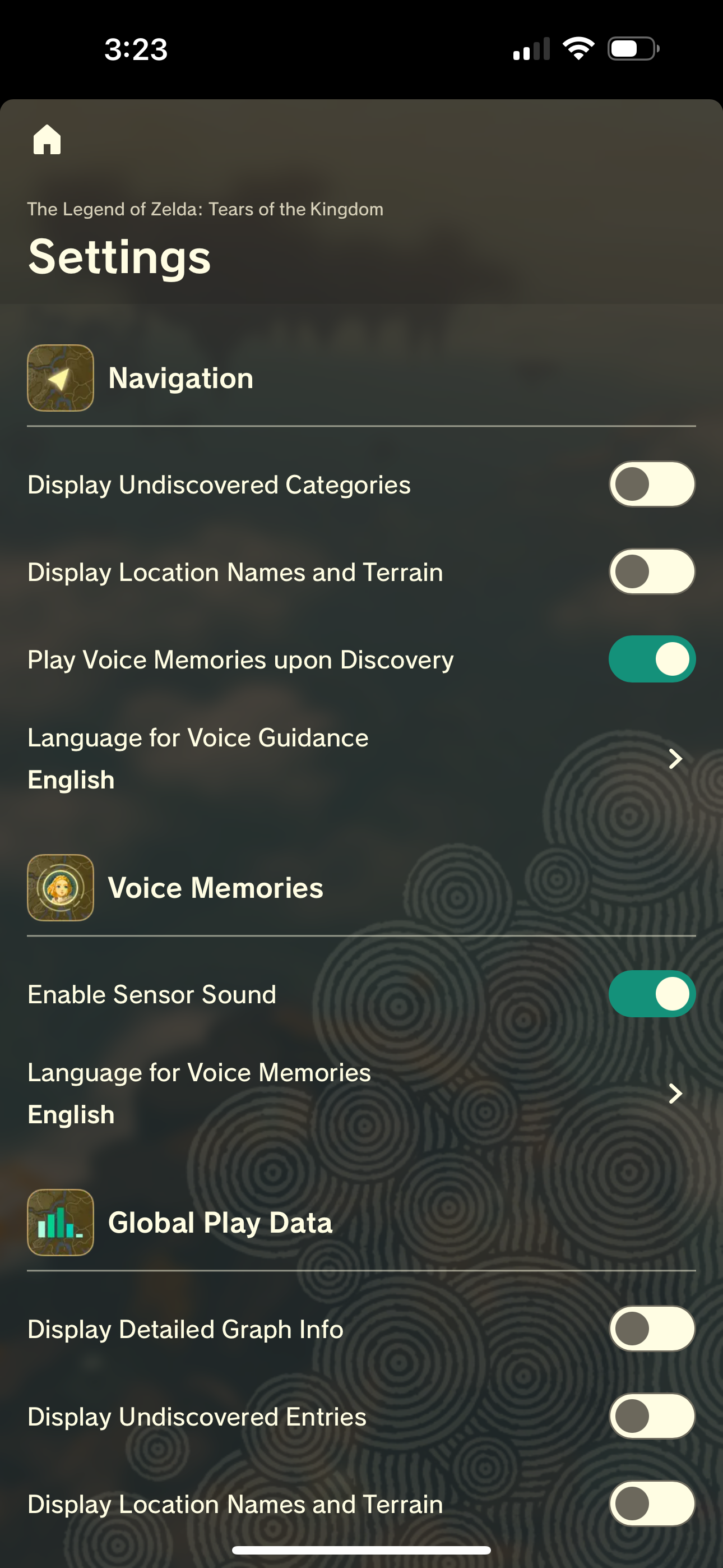Image resolution: width=723 pixels, height=1568 pixels.
Task: Go to the home screen icon
Action: pyautogui.click(x=47, y=140)
